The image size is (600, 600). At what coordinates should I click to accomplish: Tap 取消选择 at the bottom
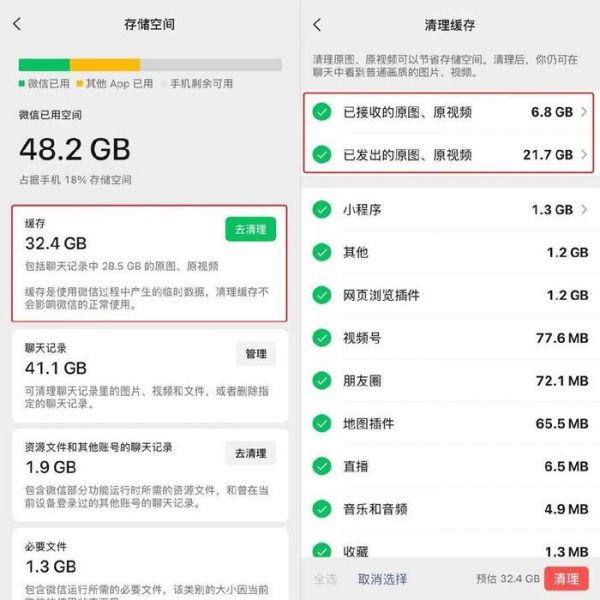point(382,579)
